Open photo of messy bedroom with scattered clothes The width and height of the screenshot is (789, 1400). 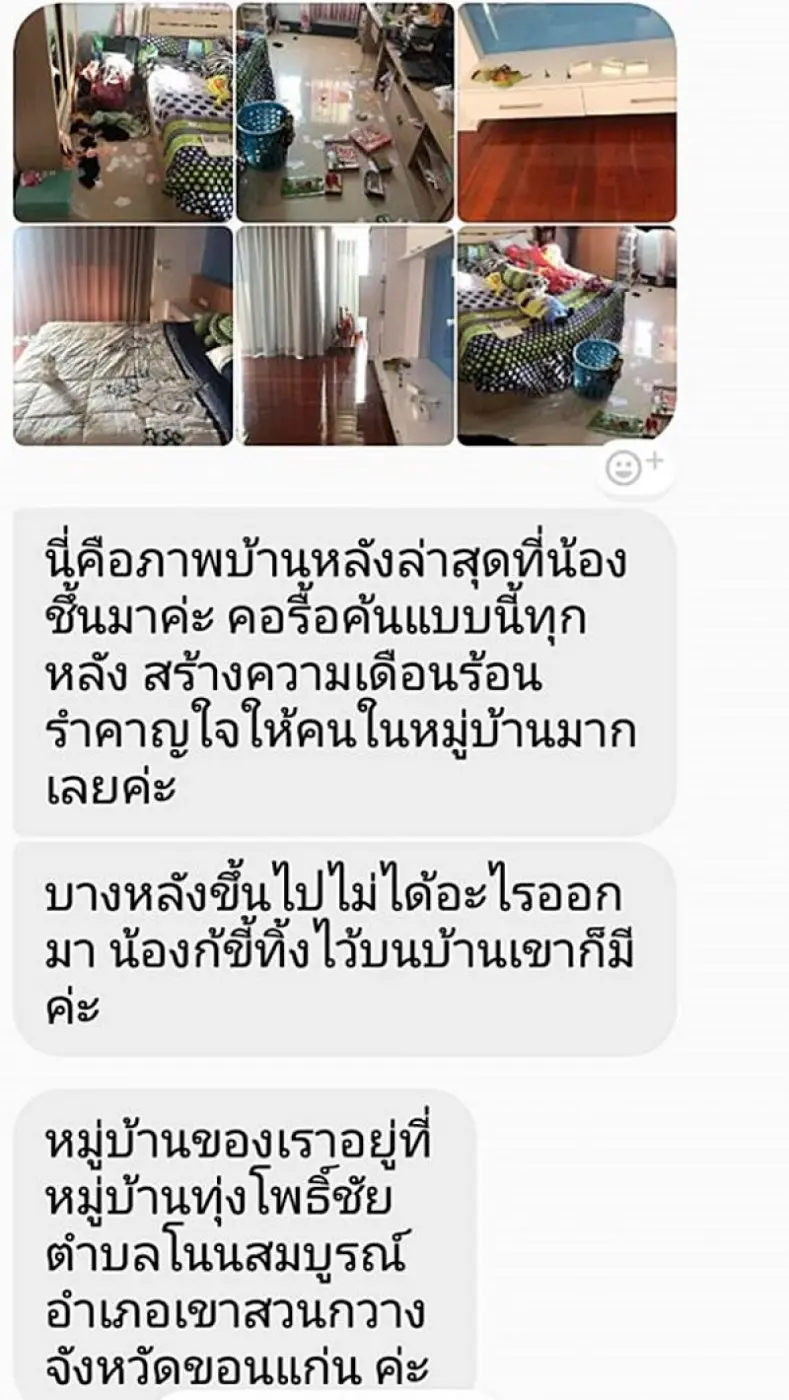tap(122, 112)
